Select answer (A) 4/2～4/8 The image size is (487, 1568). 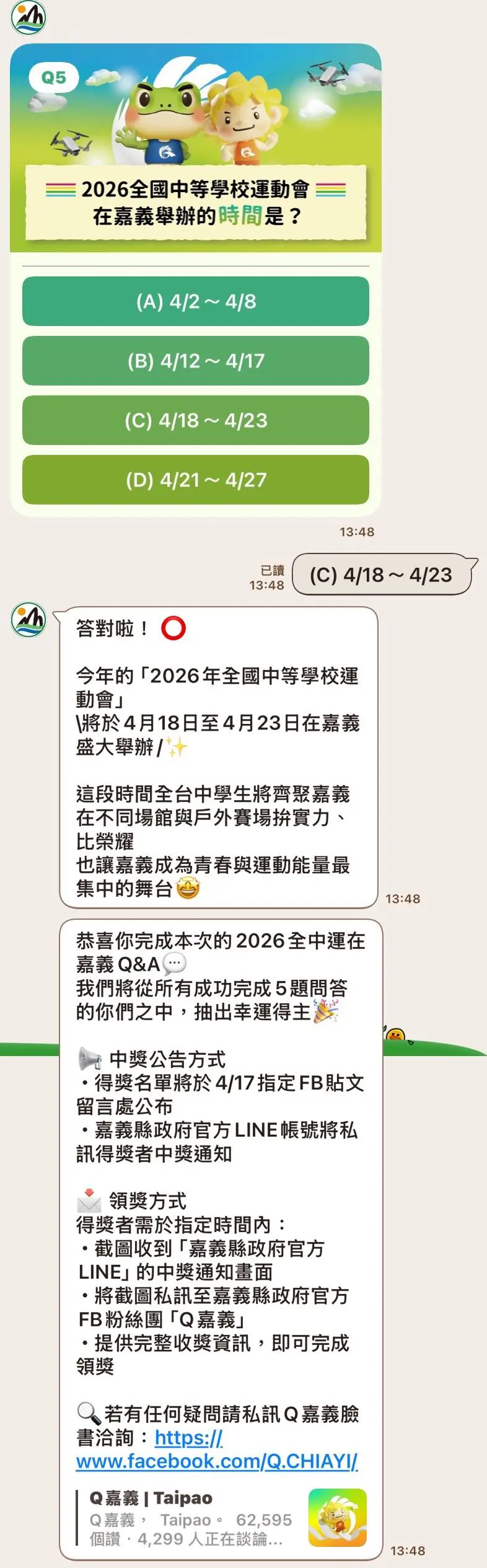click(x=195, y=301)
